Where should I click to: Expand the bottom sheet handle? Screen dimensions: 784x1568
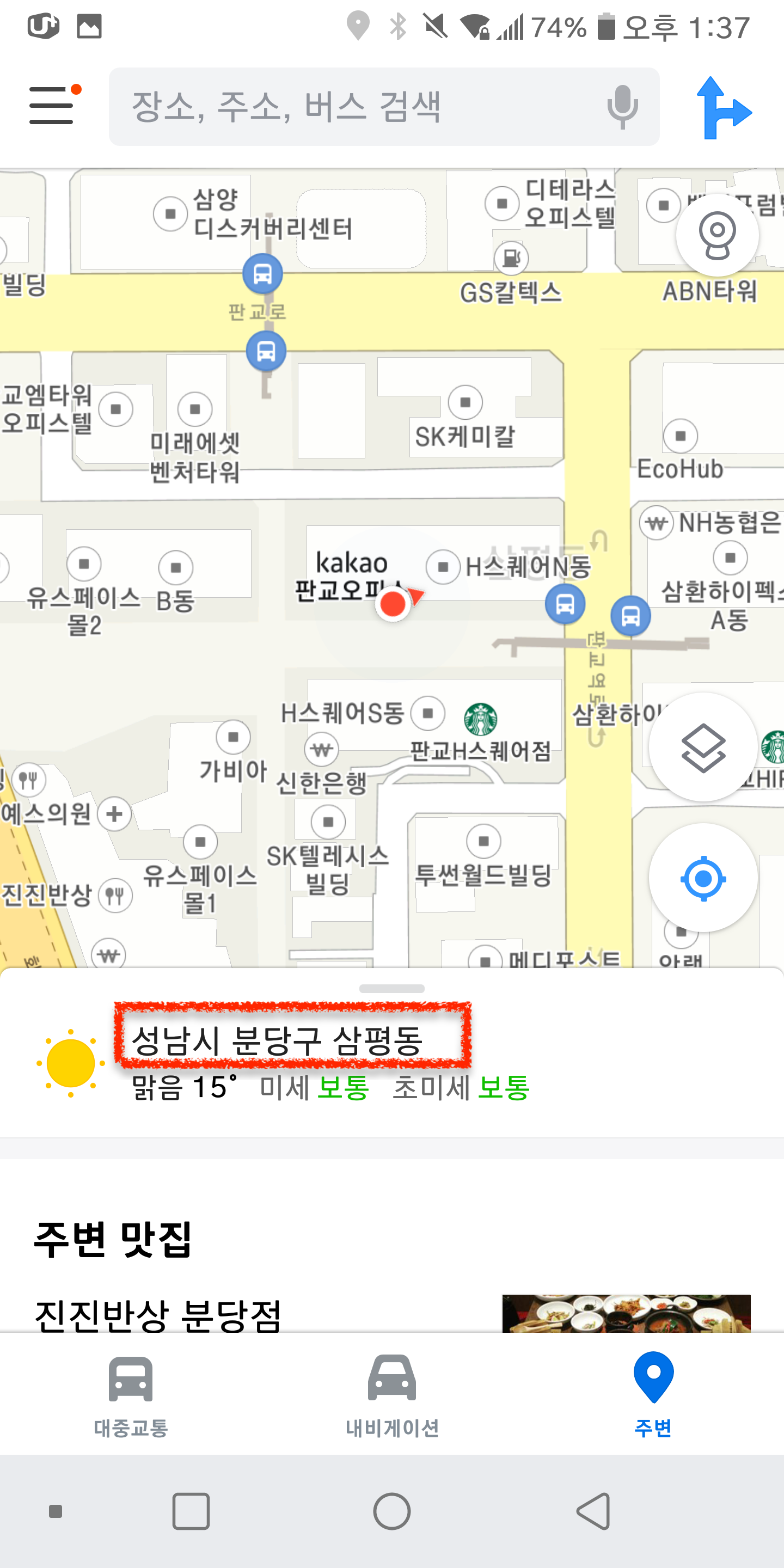(x=391, y=988)
